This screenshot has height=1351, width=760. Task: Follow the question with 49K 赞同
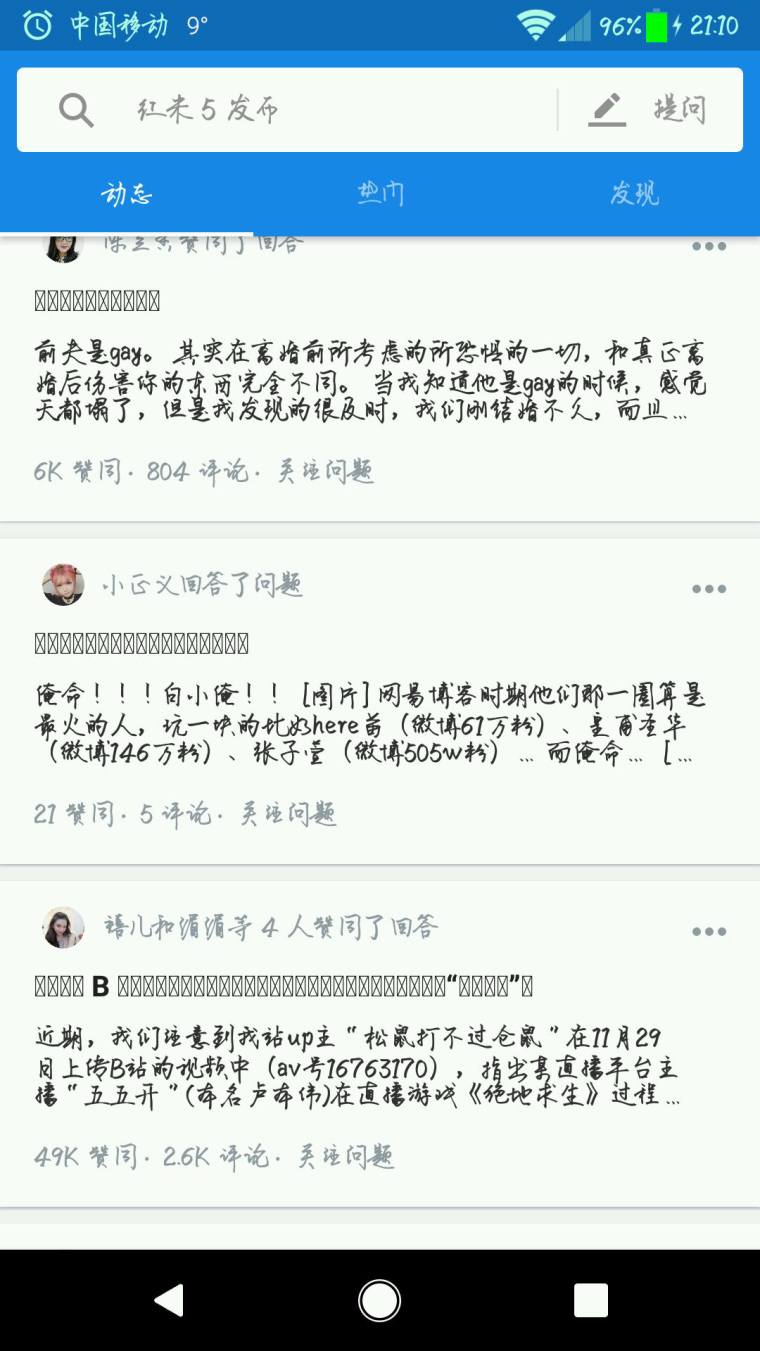pos(346,1158)
